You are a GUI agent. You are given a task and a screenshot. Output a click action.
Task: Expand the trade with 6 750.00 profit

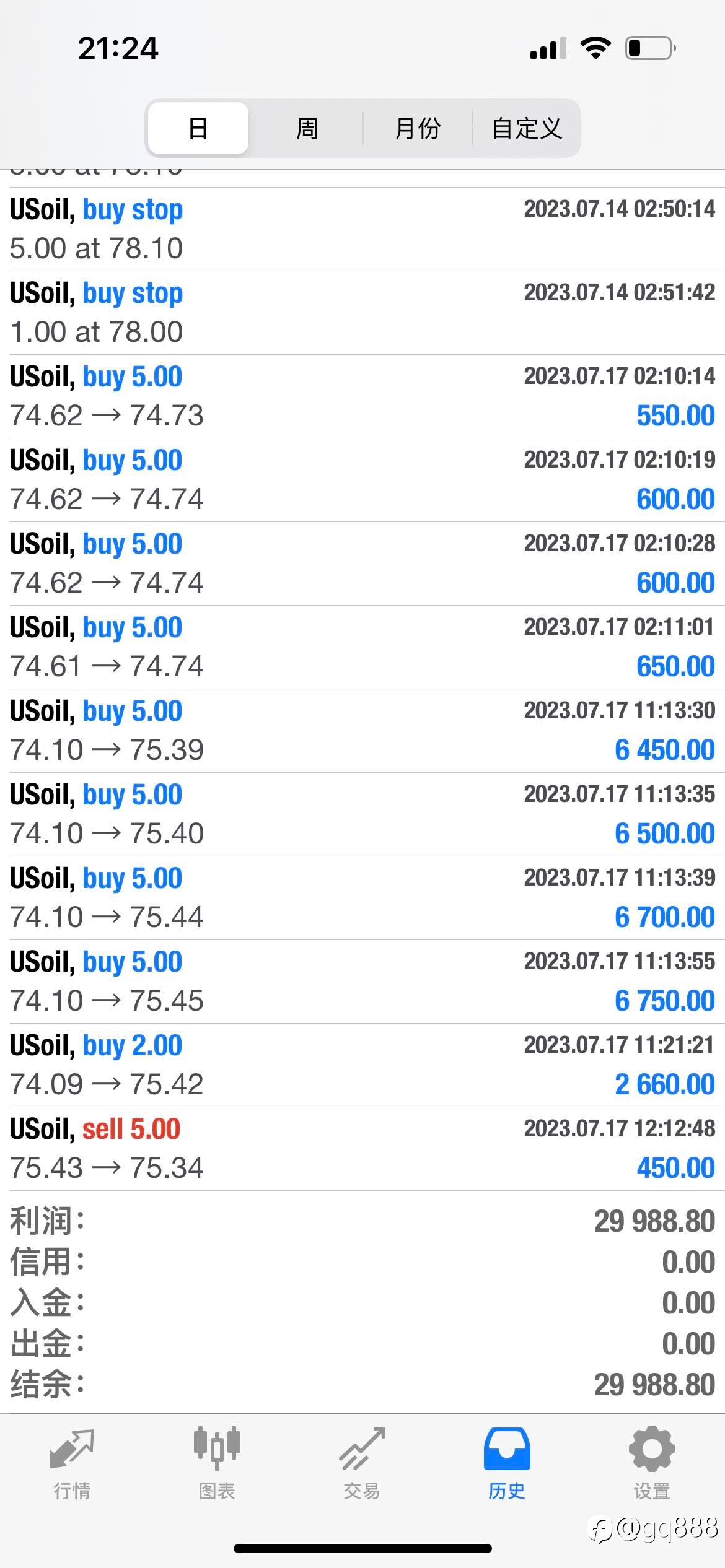[x=362, y=982]
